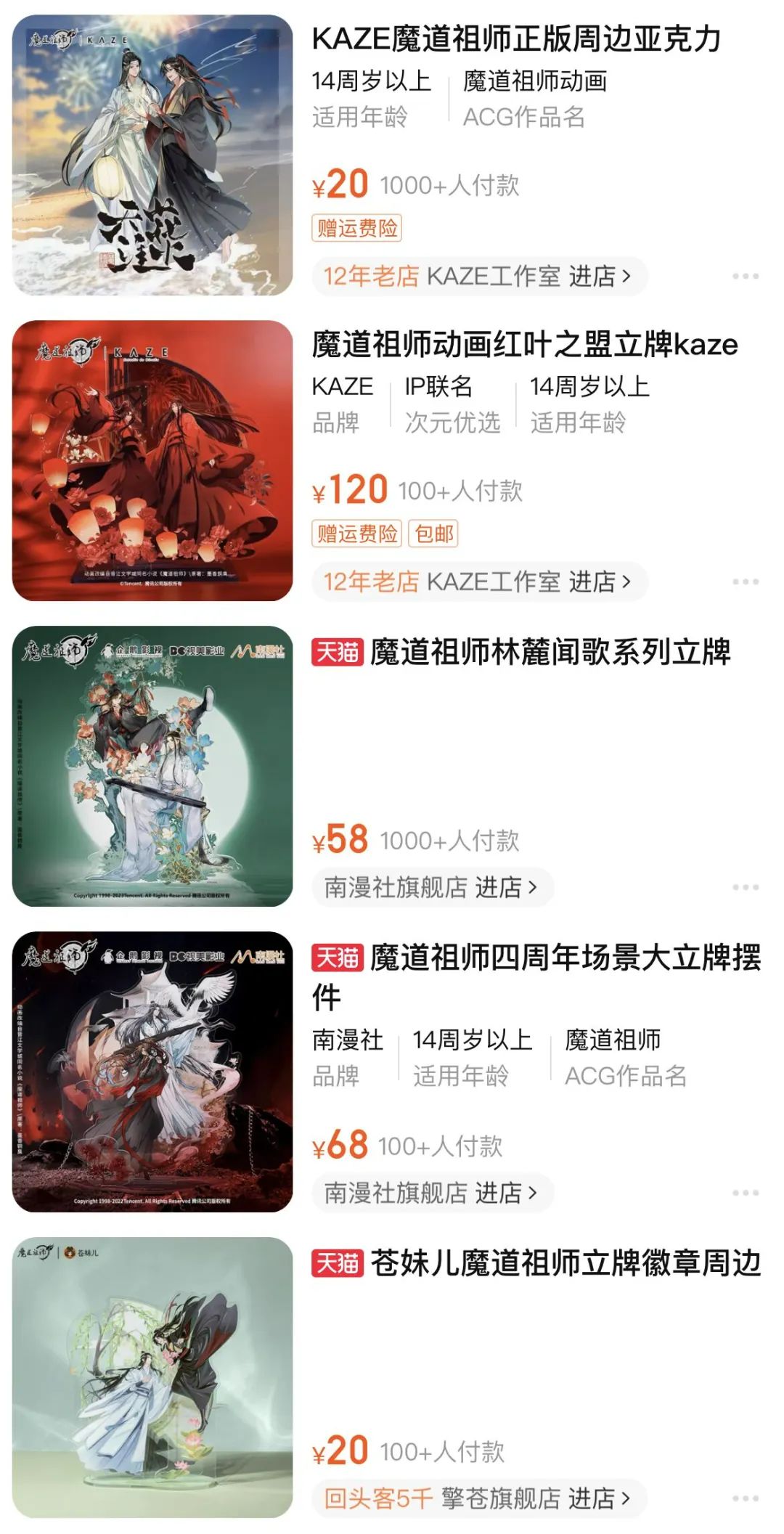Viewport: 784px width, 1534px height.
Task: Open the 魔道祖师林麓闻歌系列立牌 product
Action: (x=550, y=652)
